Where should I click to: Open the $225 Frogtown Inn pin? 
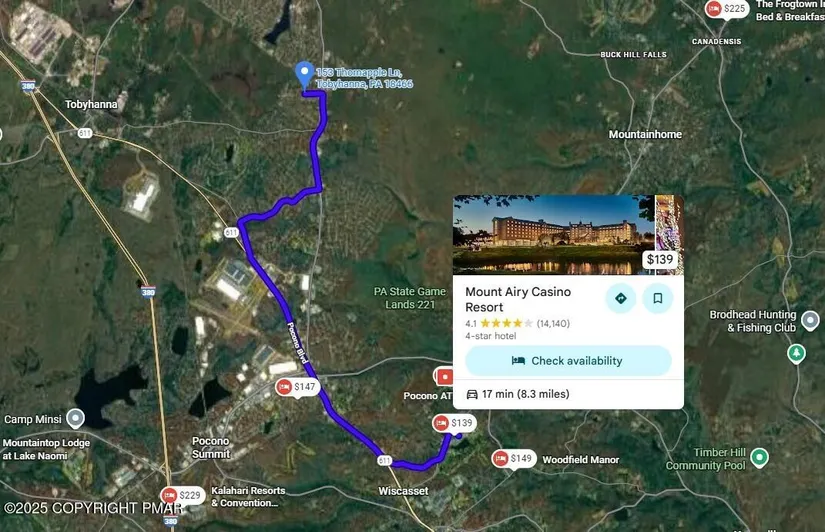click(x=726, y=9)
